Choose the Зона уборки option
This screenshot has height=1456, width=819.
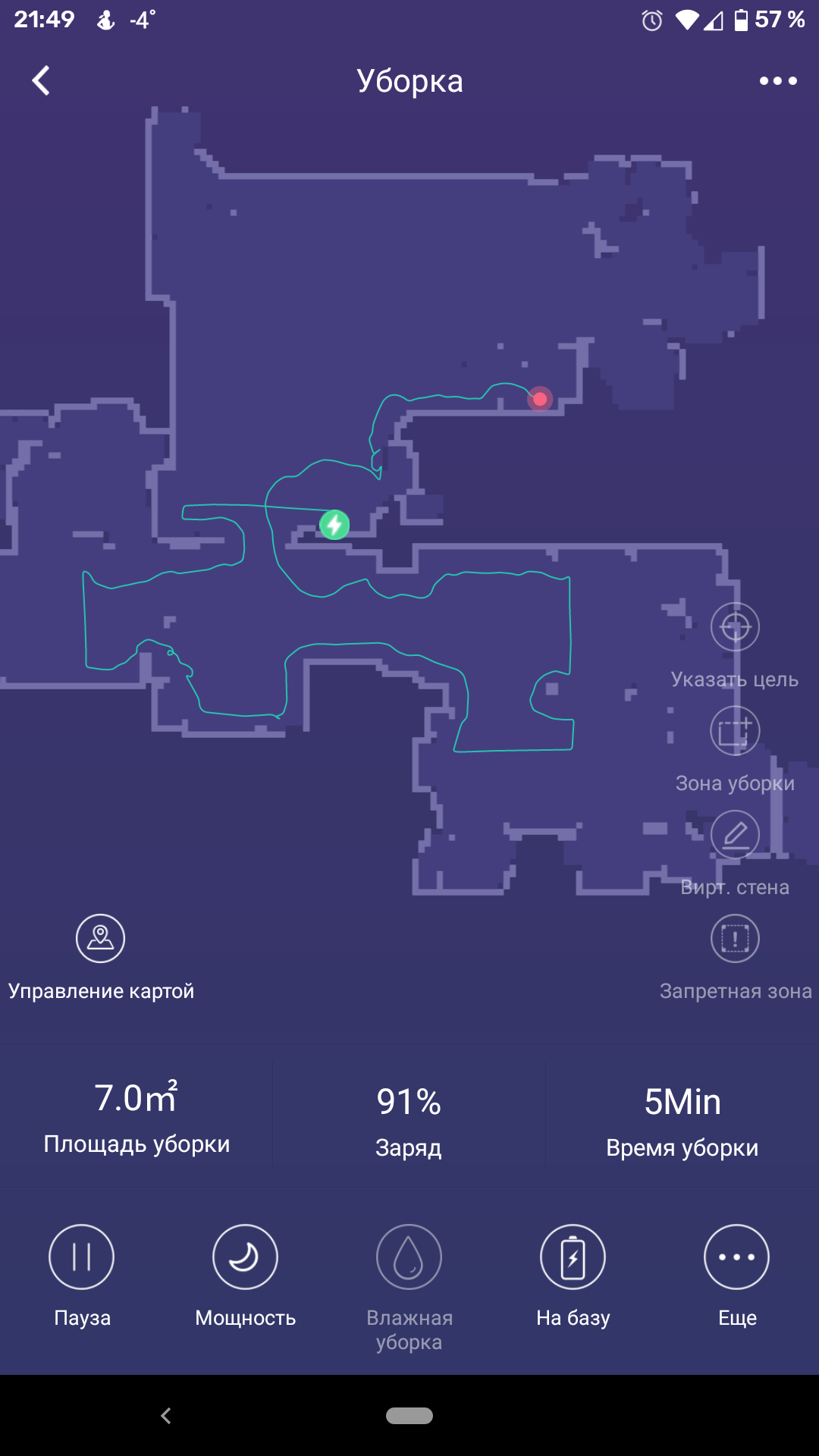pyautogui.click(x=734, y=731)
